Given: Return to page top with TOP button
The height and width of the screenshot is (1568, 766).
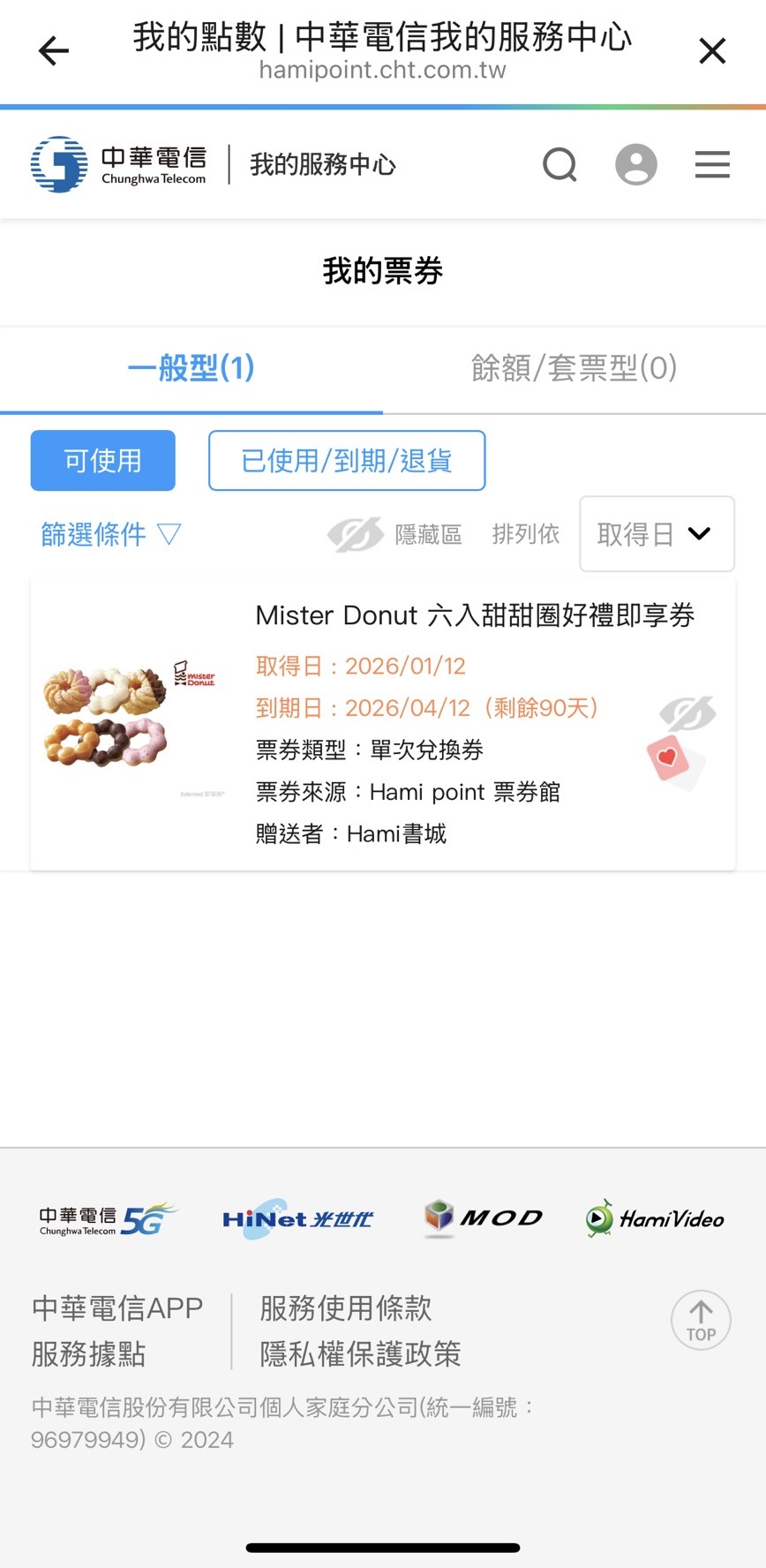Looking at the screenshot, I should point(701,1320).
